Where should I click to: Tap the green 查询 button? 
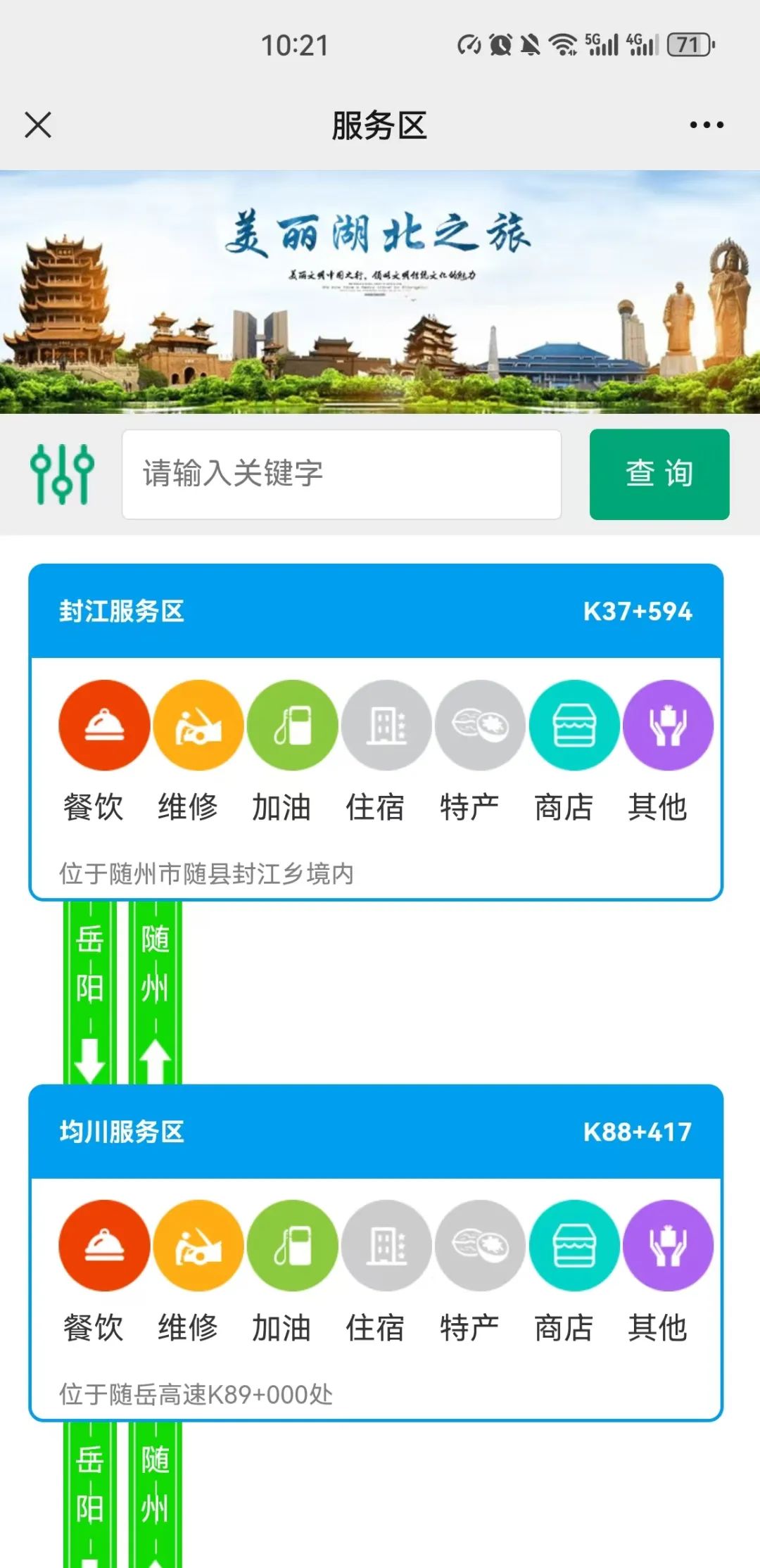tap(659, 474)
